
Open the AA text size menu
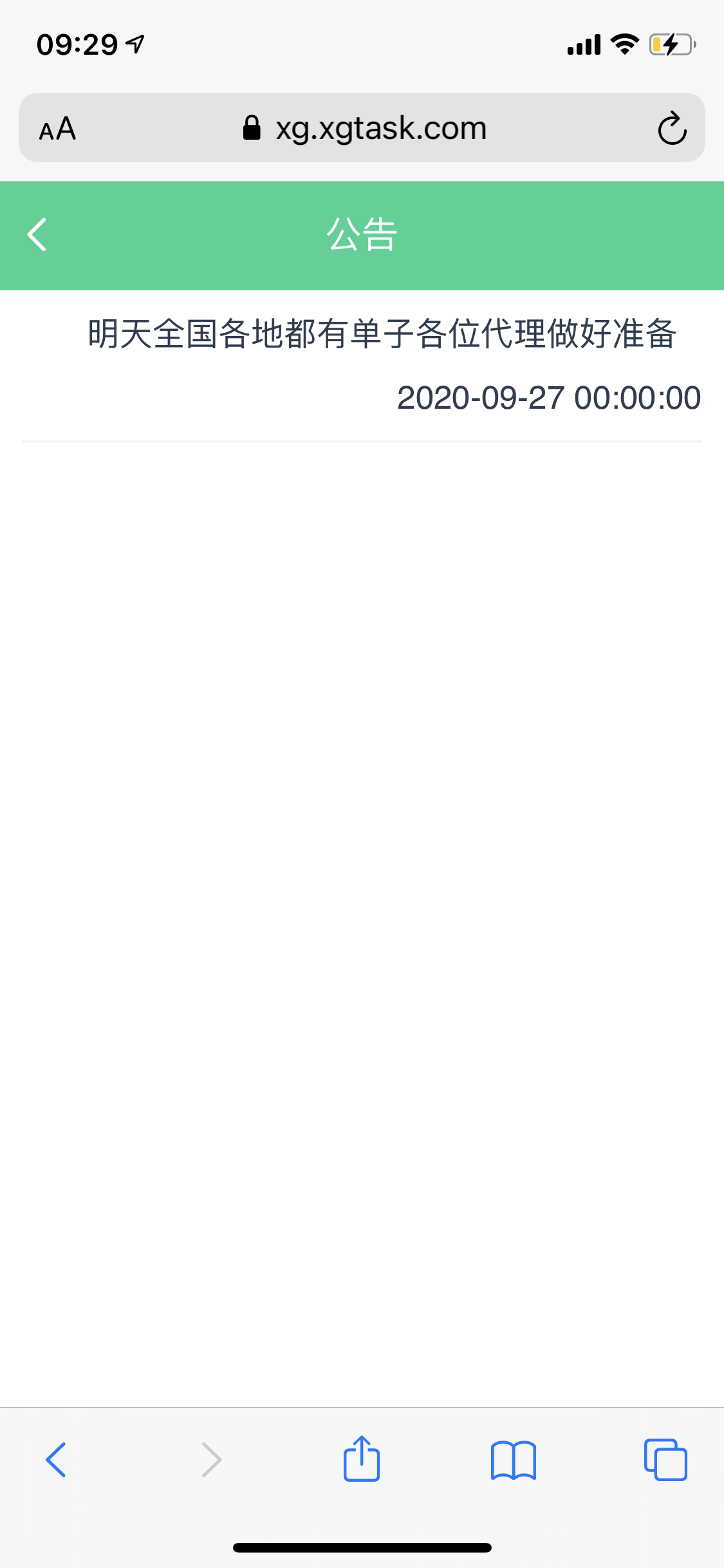tap(57, 129)
